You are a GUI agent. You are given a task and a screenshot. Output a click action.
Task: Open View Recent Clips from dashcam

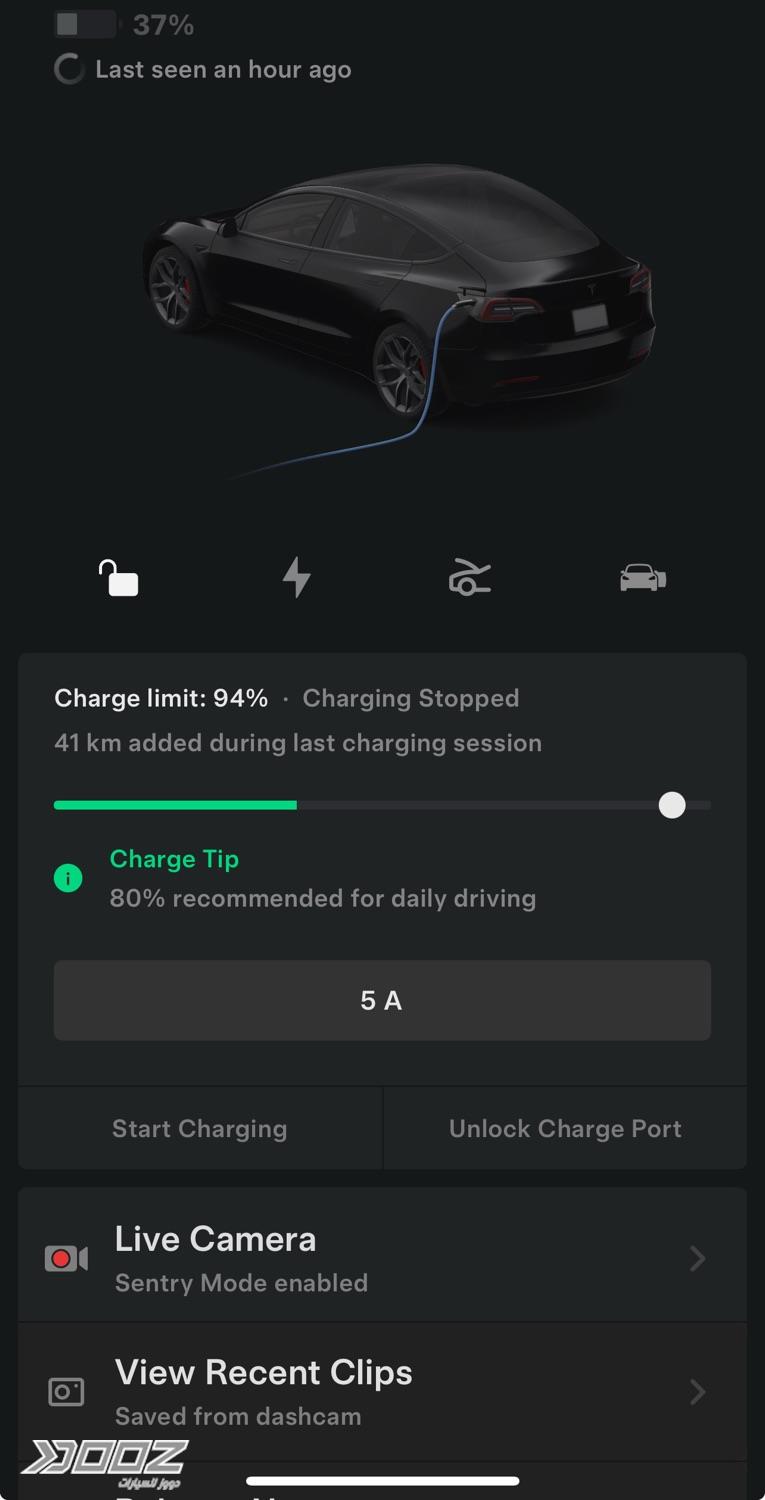(382, 1391)
